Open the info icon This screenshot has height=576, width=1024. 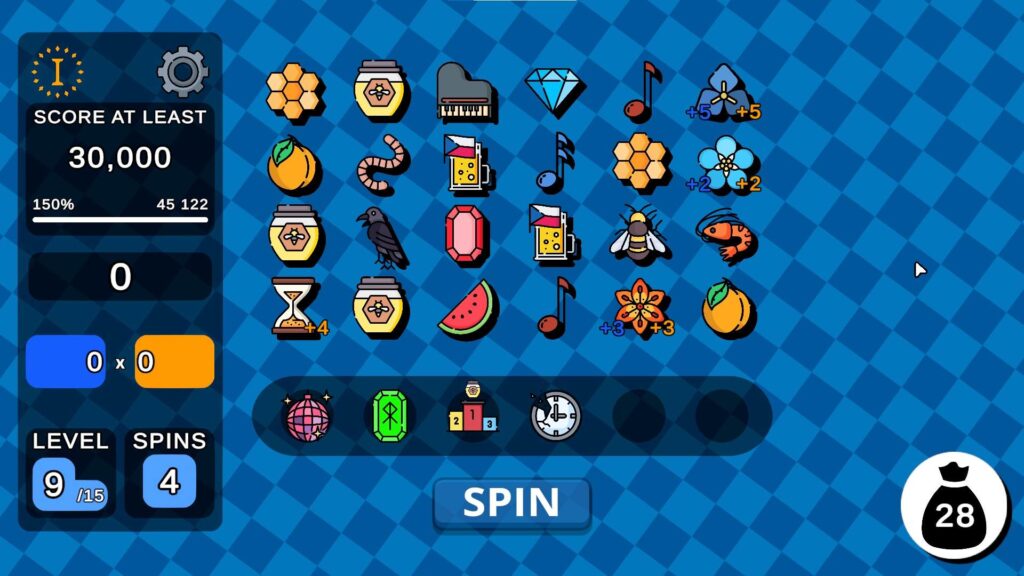(57, 72)
